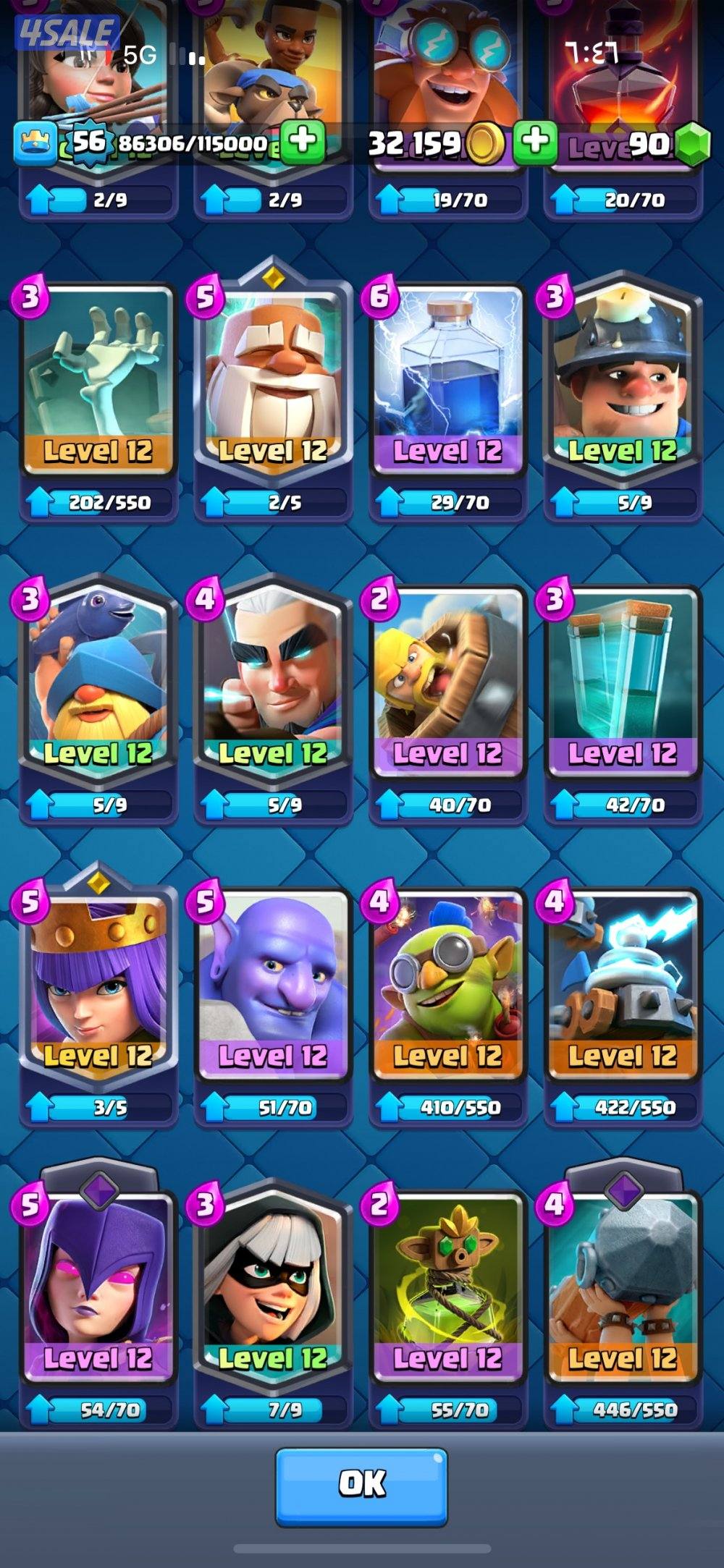Open the Lightning spell card

(x=447, y=383)
